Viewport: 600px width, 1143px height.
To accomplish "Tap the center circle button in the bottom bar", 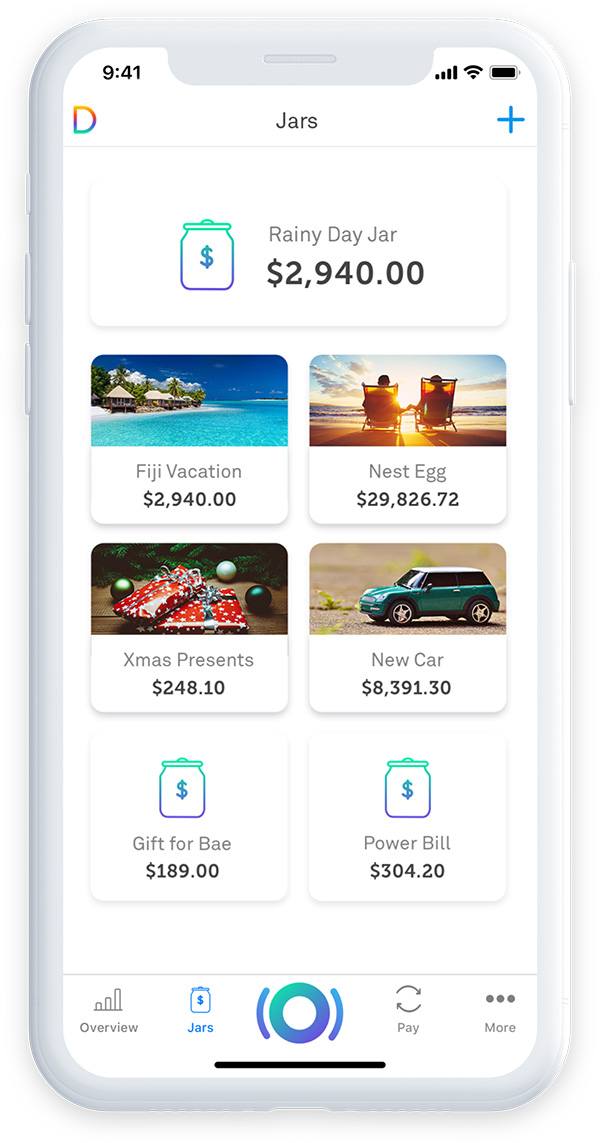I will pos(299,1011).
